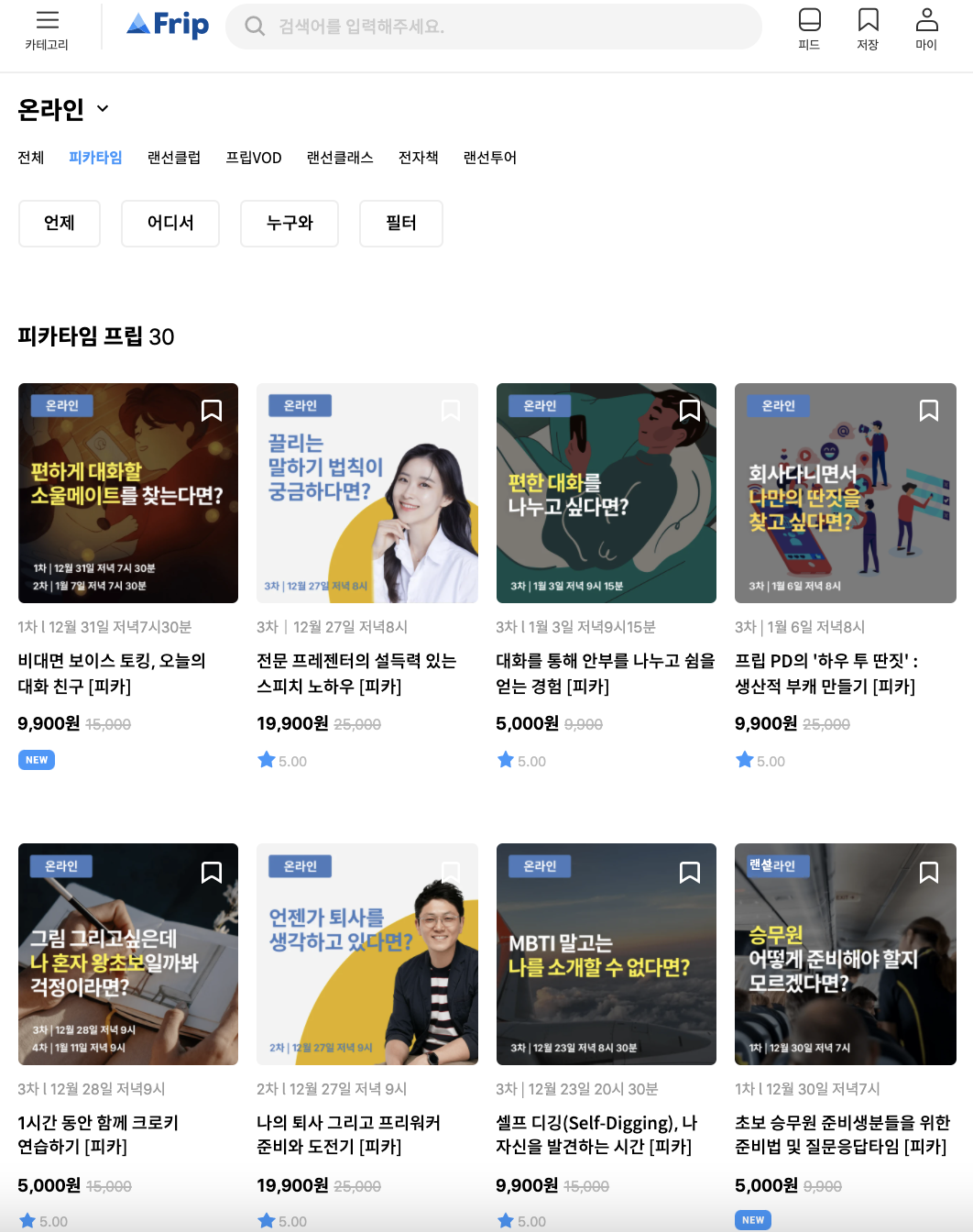Bookmark the 비대면 보이스 토킹 card
Screen dimensions: 973x1232
click(x=212, y=411)
